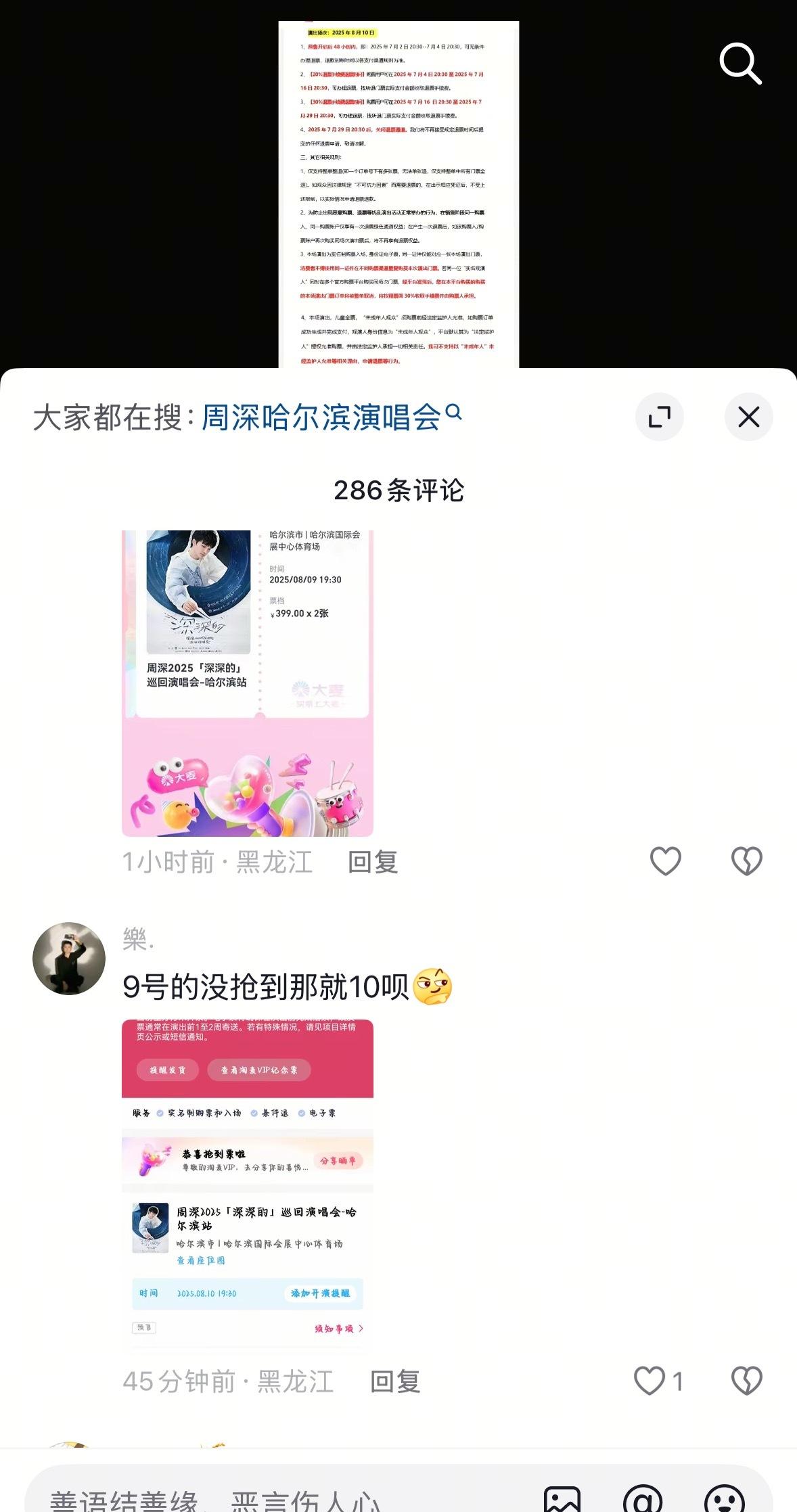Viewport: 797px width, 1512px height.
Task: Dislike 樂.'s comment
Action: 746,1381
